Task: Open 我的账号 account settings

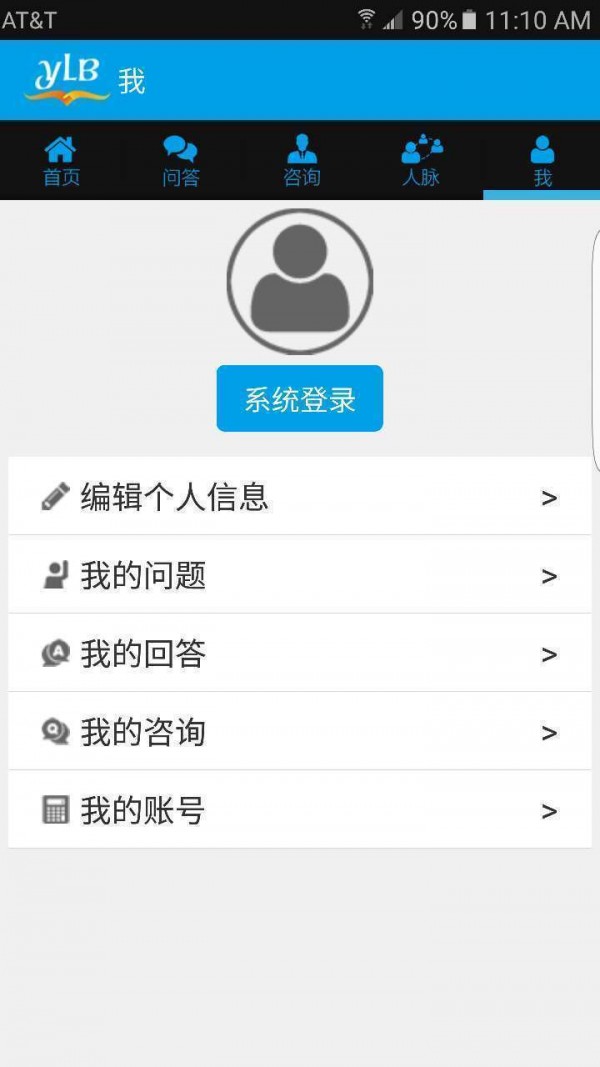Action: 300,810
